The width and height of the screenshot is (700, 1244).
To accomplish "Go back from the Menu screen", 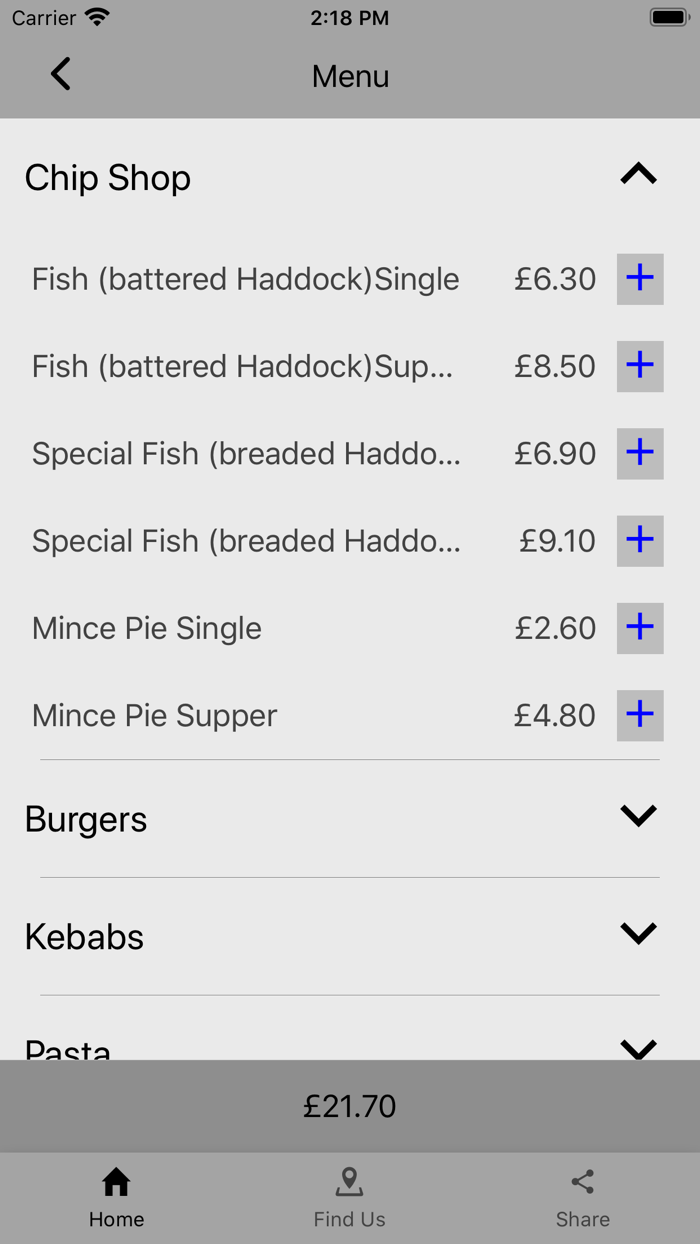I will (61, 75).
